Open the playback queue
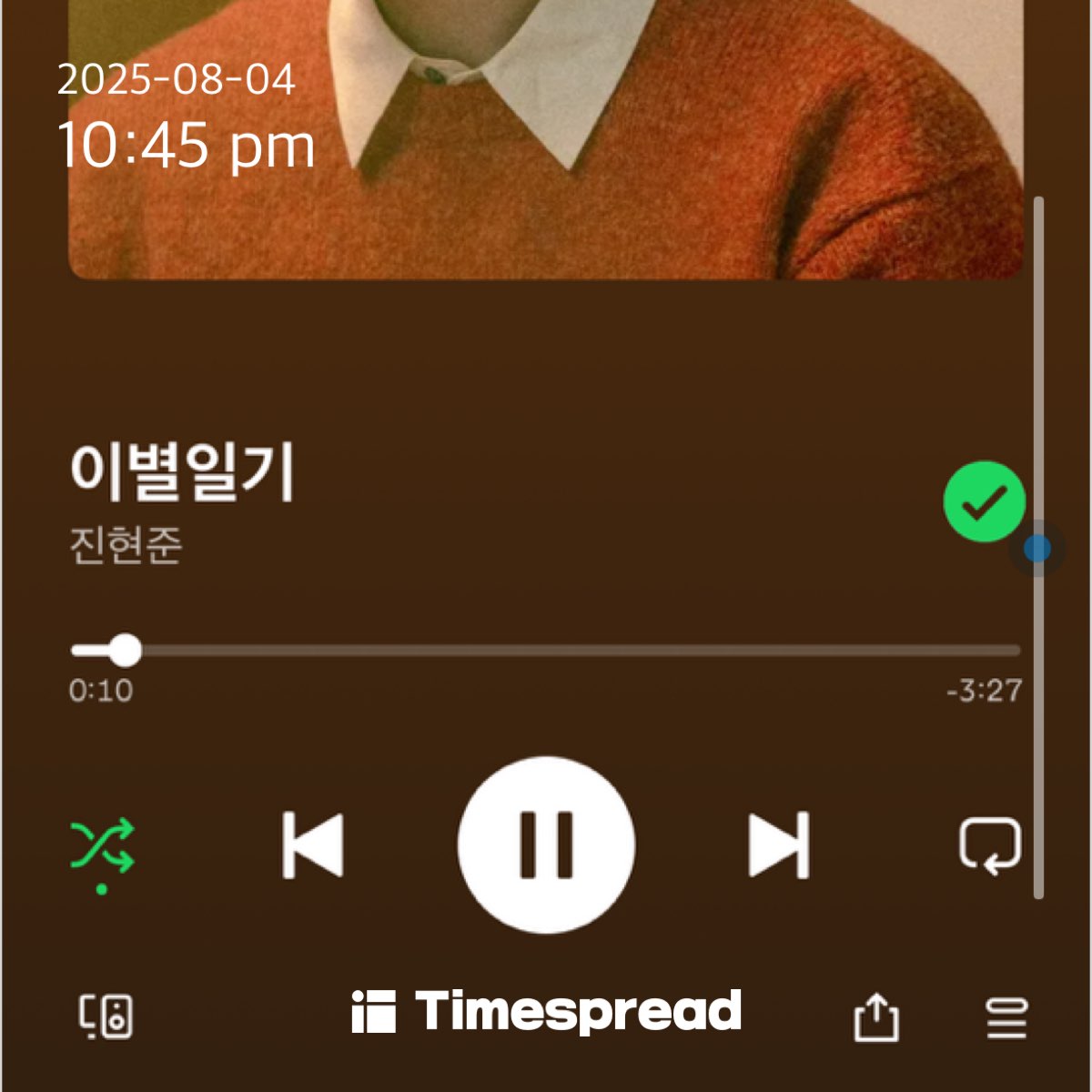Screen dimensions: 1092x1092 (1006, 1016)
